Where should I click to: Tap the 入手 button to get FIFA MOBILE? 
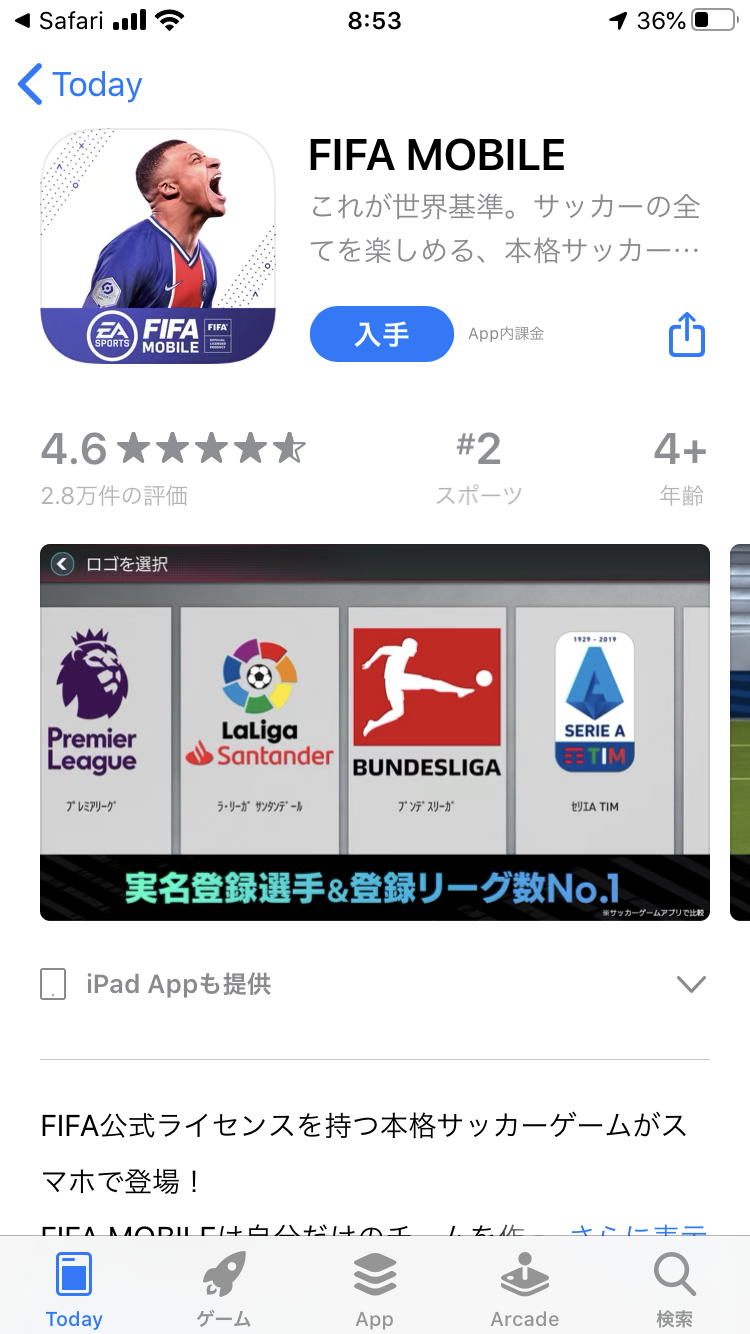(x=381, y=334)
